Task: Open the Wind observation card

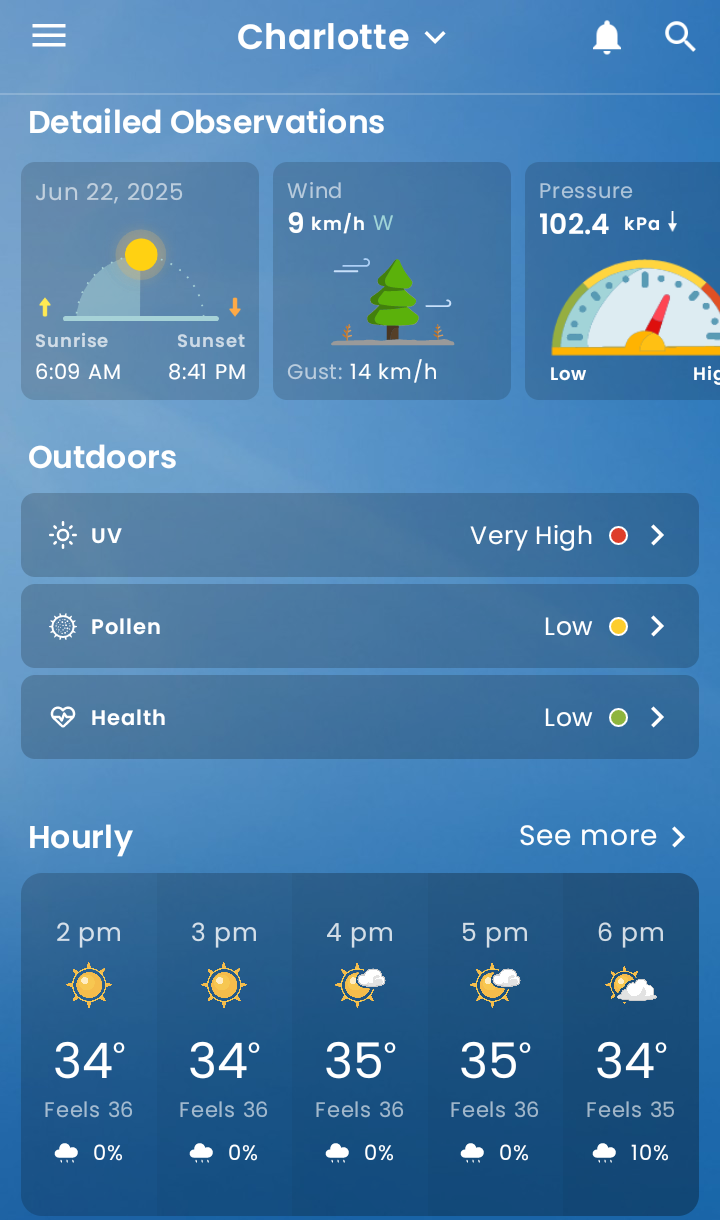Action: pos(392,281)
